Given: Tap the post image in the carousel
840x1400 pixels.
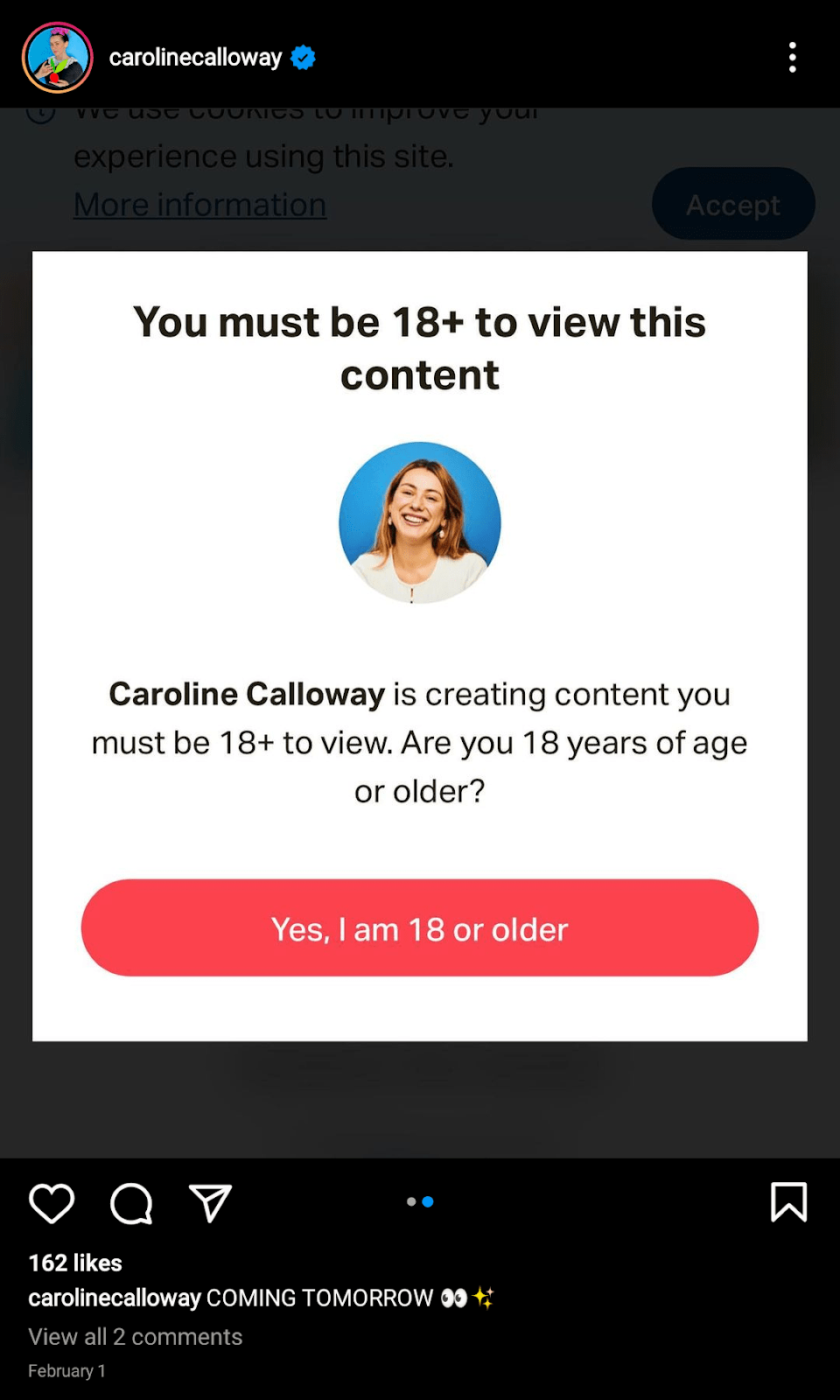Looking at the screenshot, I should tap(420, 633).
